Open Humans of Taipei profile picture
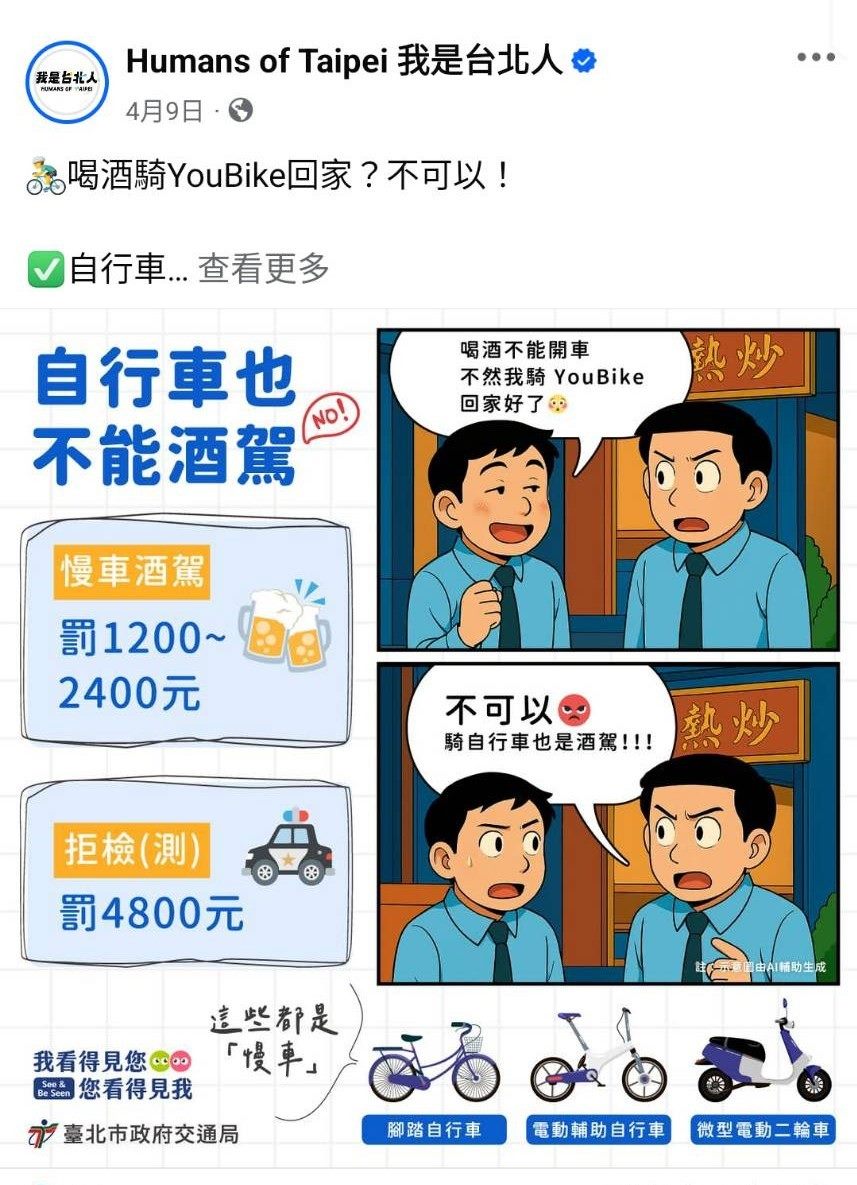This screenshot has height=1185, width=857. 67,82
